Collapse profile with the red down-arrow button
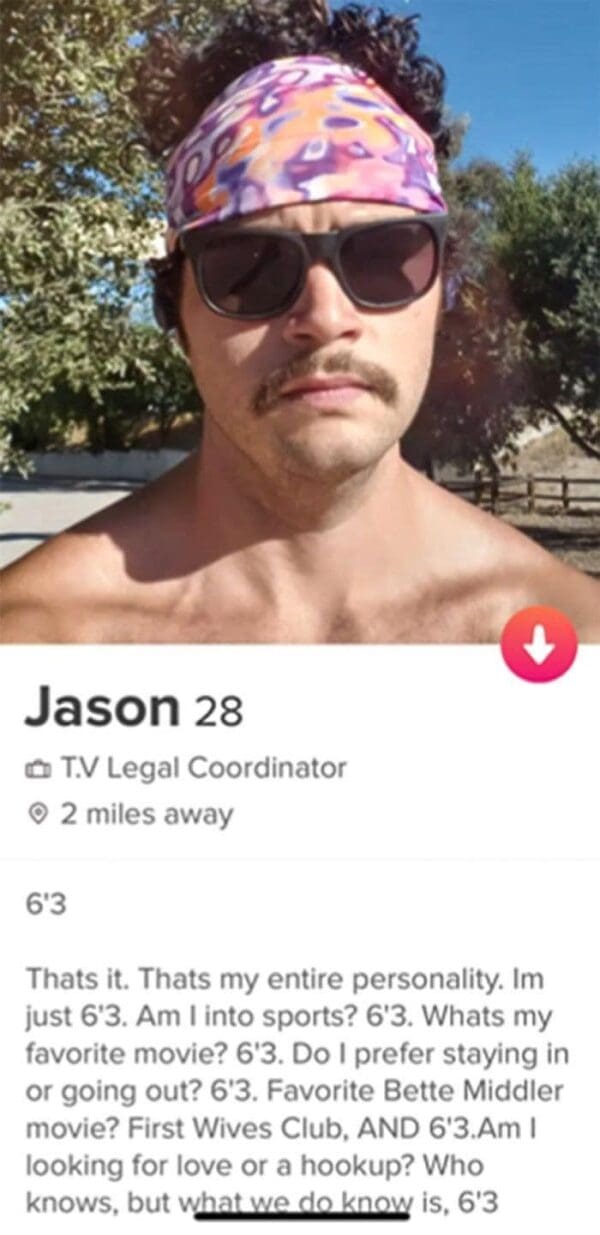 pos(539,644)
